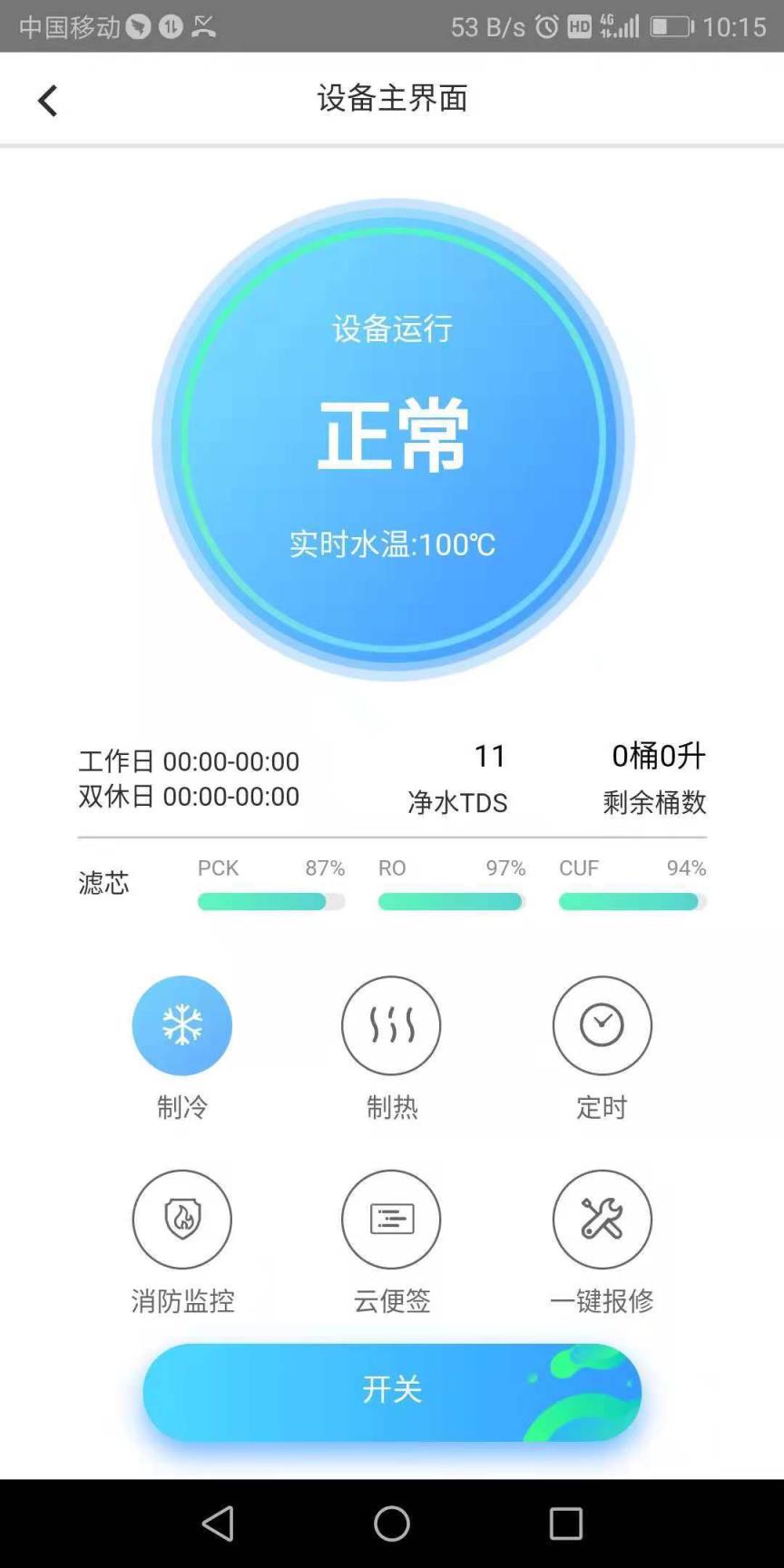Image resolution: width=784 pixels, height=1568 pixels.
Task: Open 消防监控 fire monitoring
Action: coord(181,1220)
